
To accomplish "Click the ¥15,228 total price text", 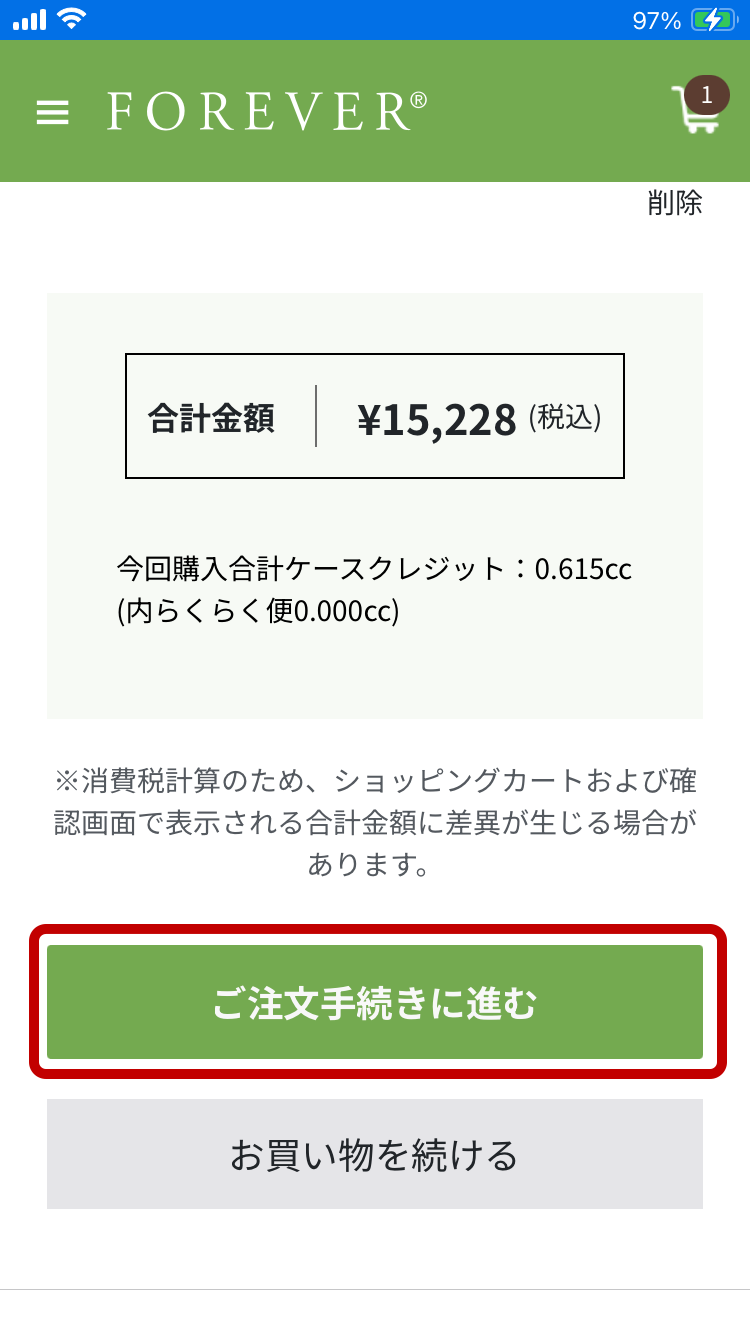I will 437,416.
